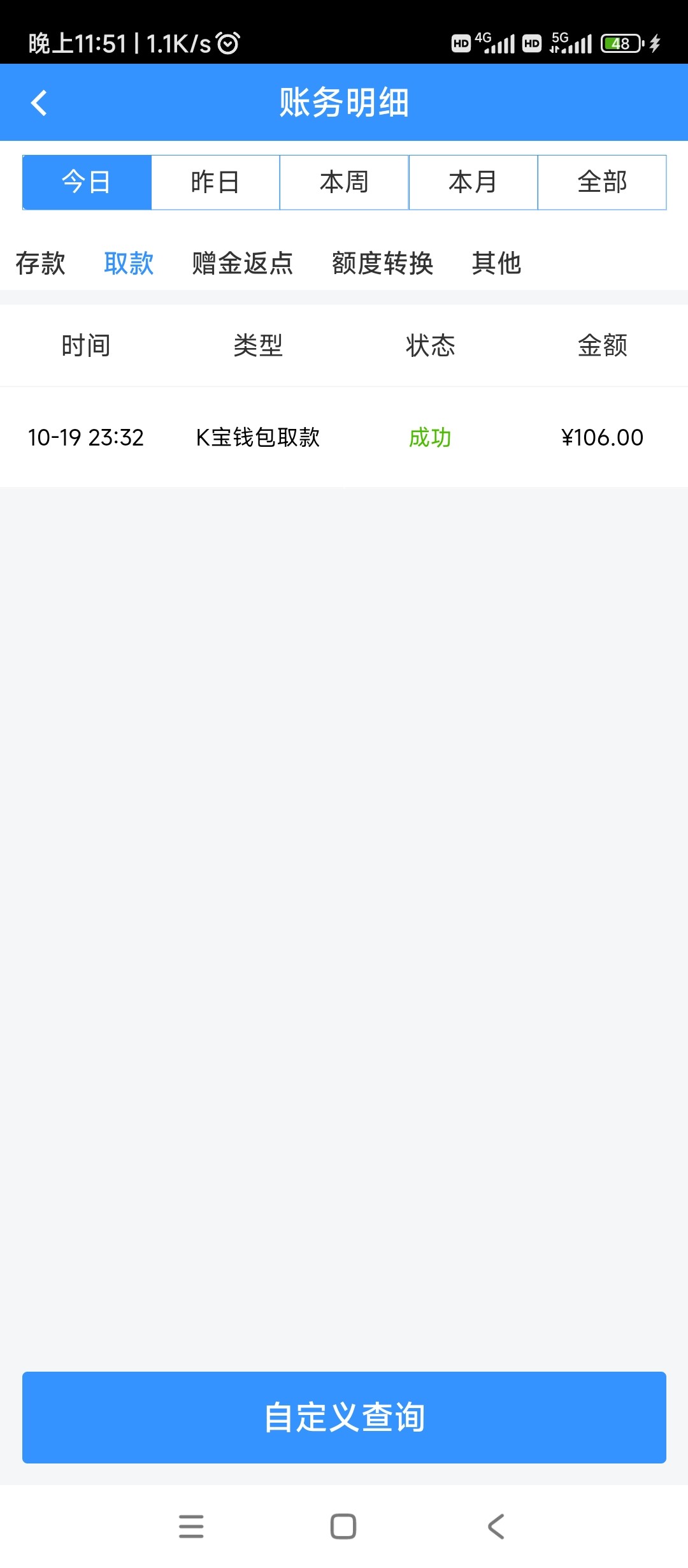Open the K宝钱包取款 transaction record
Viewport: 688px width, 1568px height.
[344, 437]
